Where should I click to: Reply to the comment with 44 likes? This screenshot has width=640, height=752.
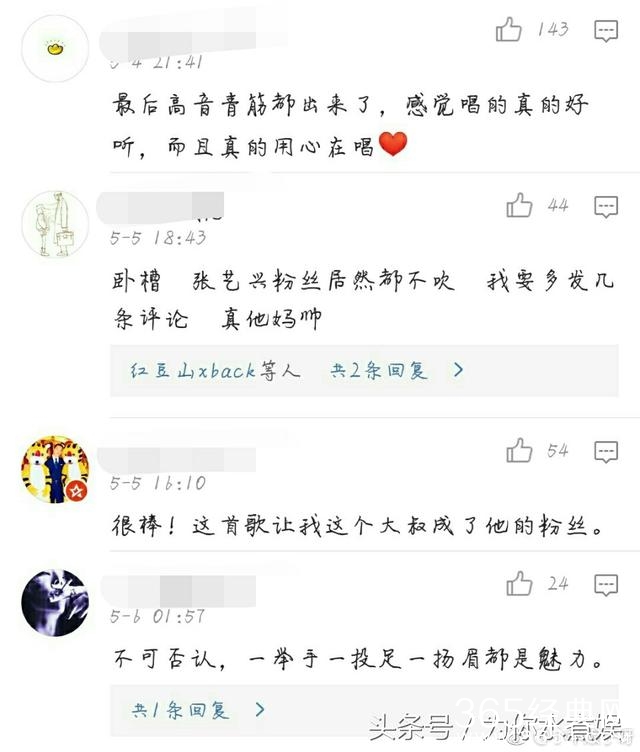606,207
